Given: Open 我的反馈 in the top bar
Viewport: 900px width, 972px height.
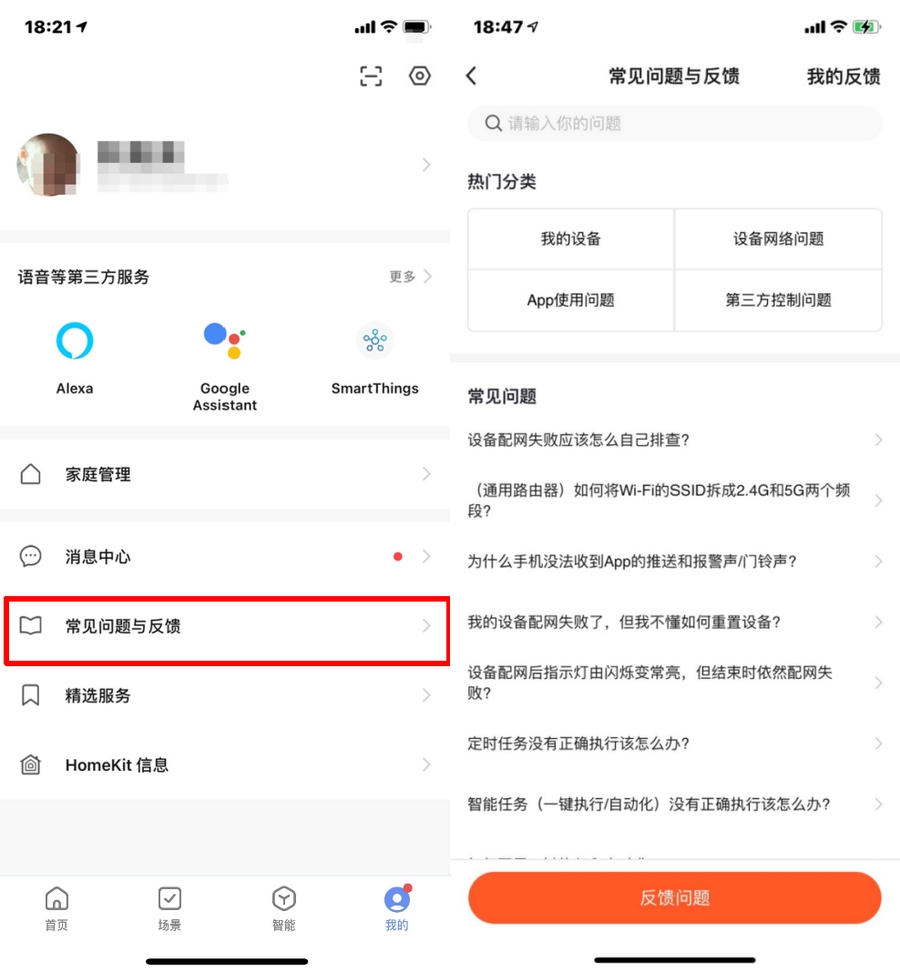Looking at the screenshot, I should click(x=843, y=75).
